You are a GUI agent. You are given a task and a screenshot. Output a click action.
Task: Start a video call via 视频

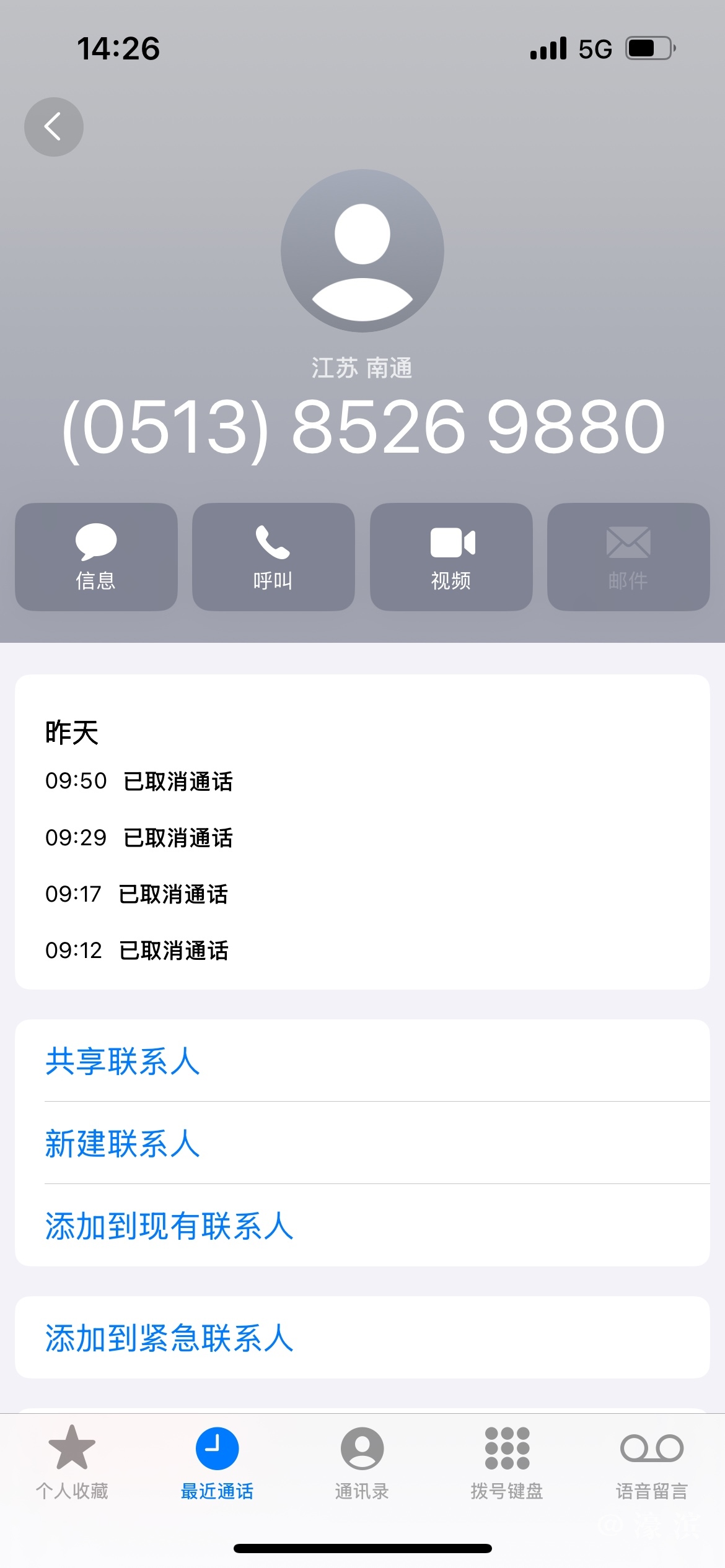[451, 557]
